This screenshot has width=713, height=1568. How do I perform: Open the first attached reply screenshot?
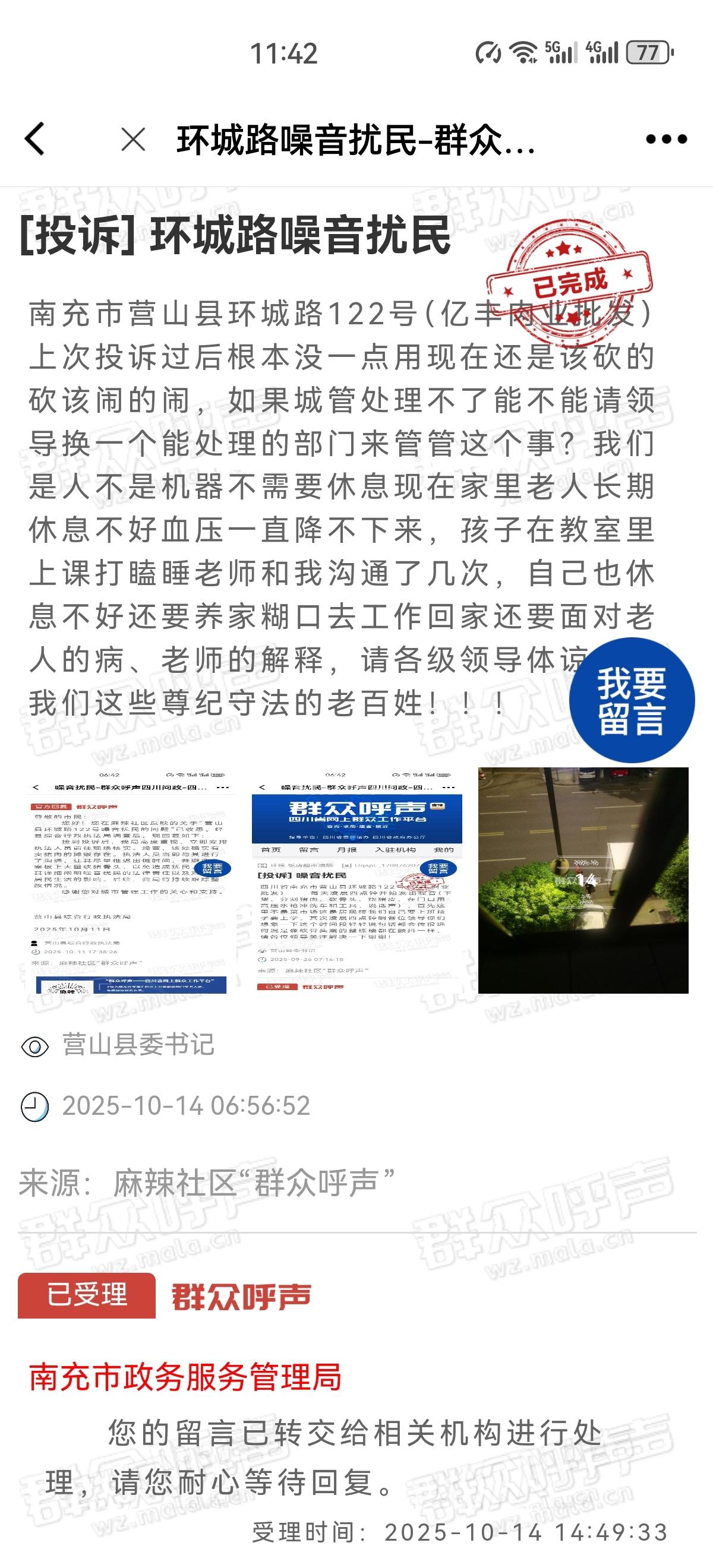click(x=129, y=880)
